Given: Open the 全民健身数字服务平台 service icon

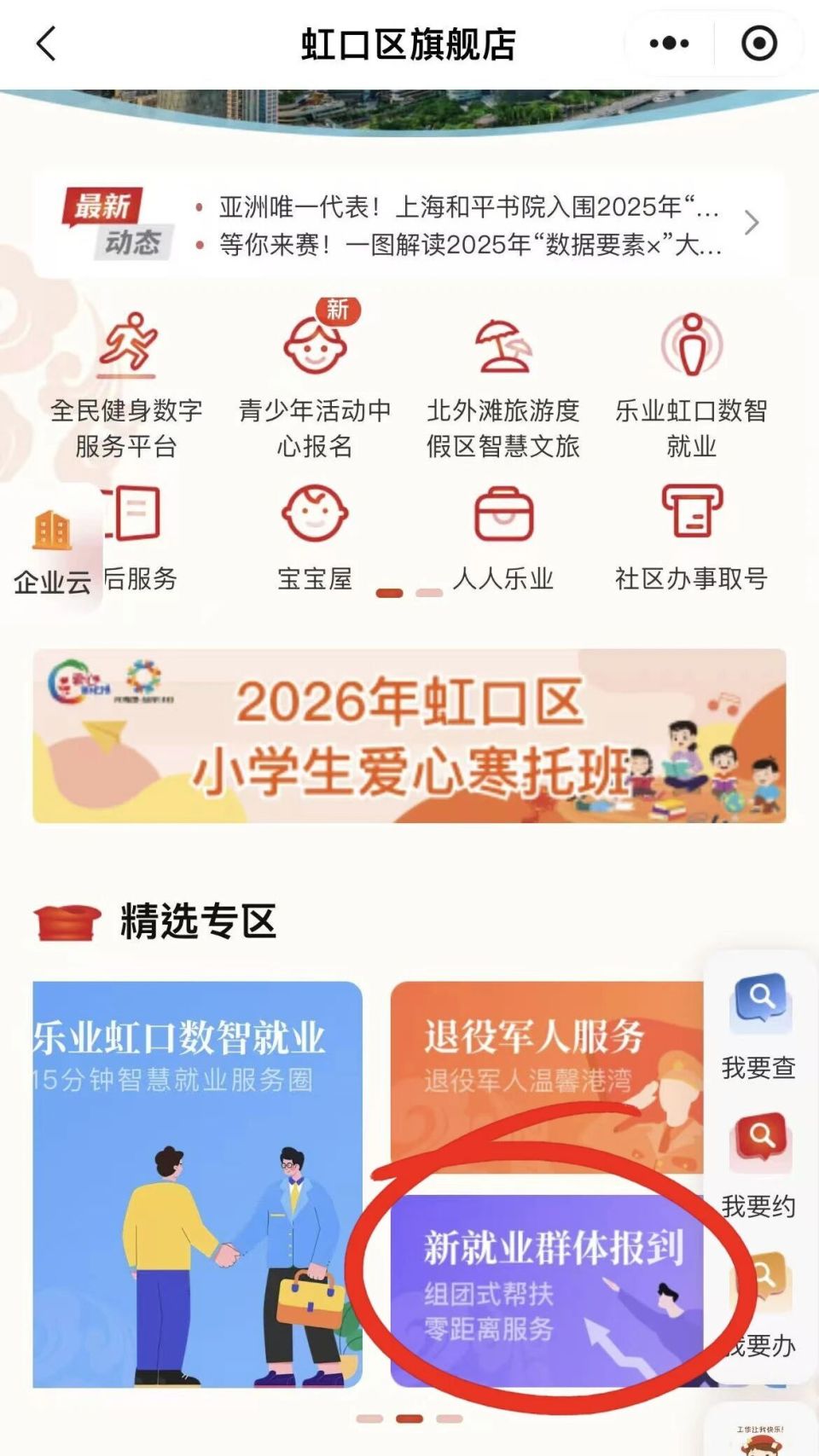Looking at the screenshot, I should click(130, 375).
